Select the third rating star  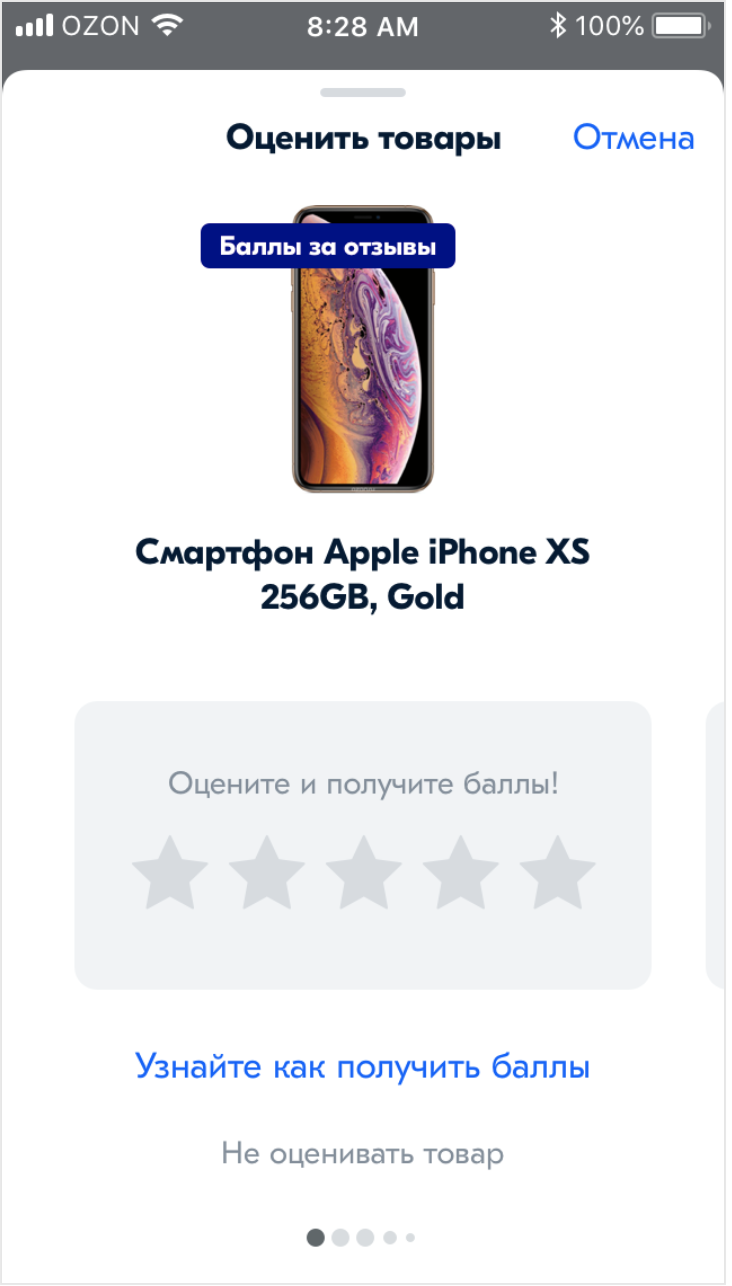click(x=363, y=874)
